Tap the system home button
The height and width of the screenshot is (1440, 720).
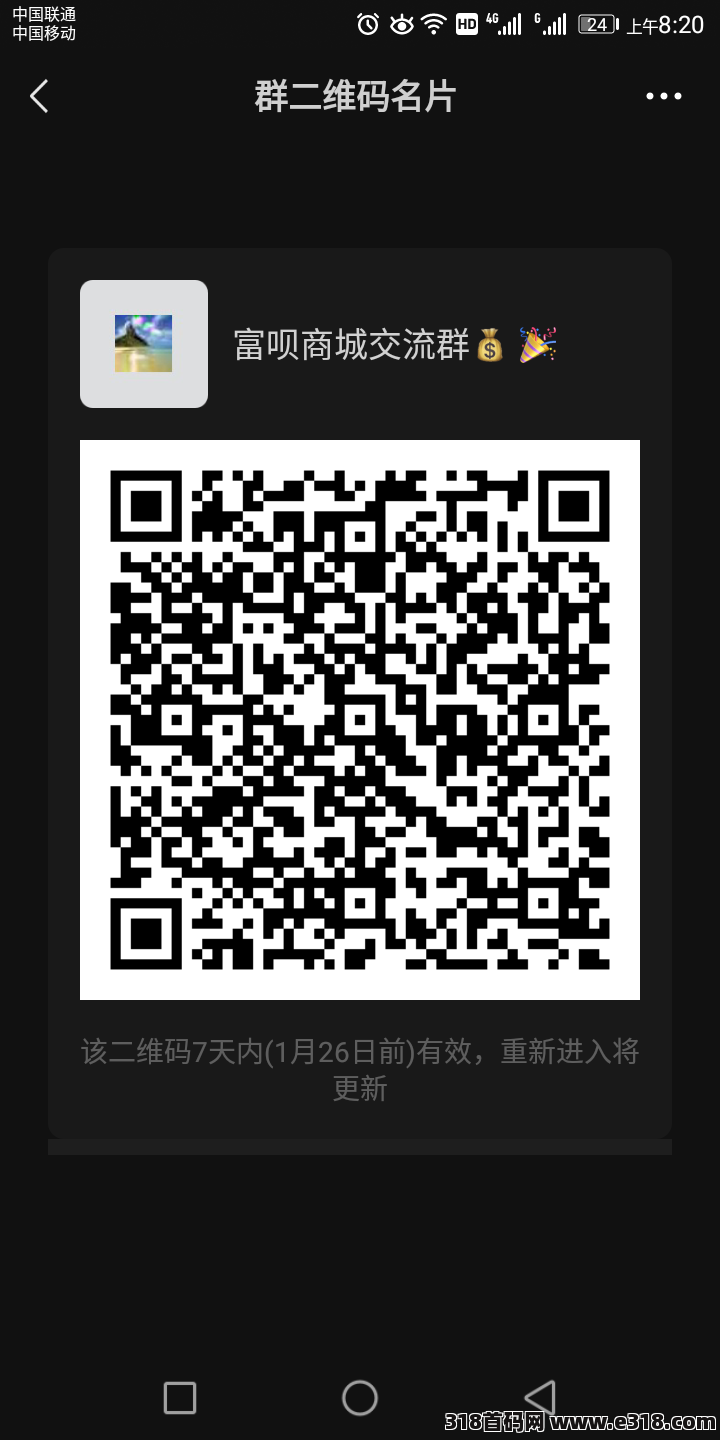(x=360, y=1397)
